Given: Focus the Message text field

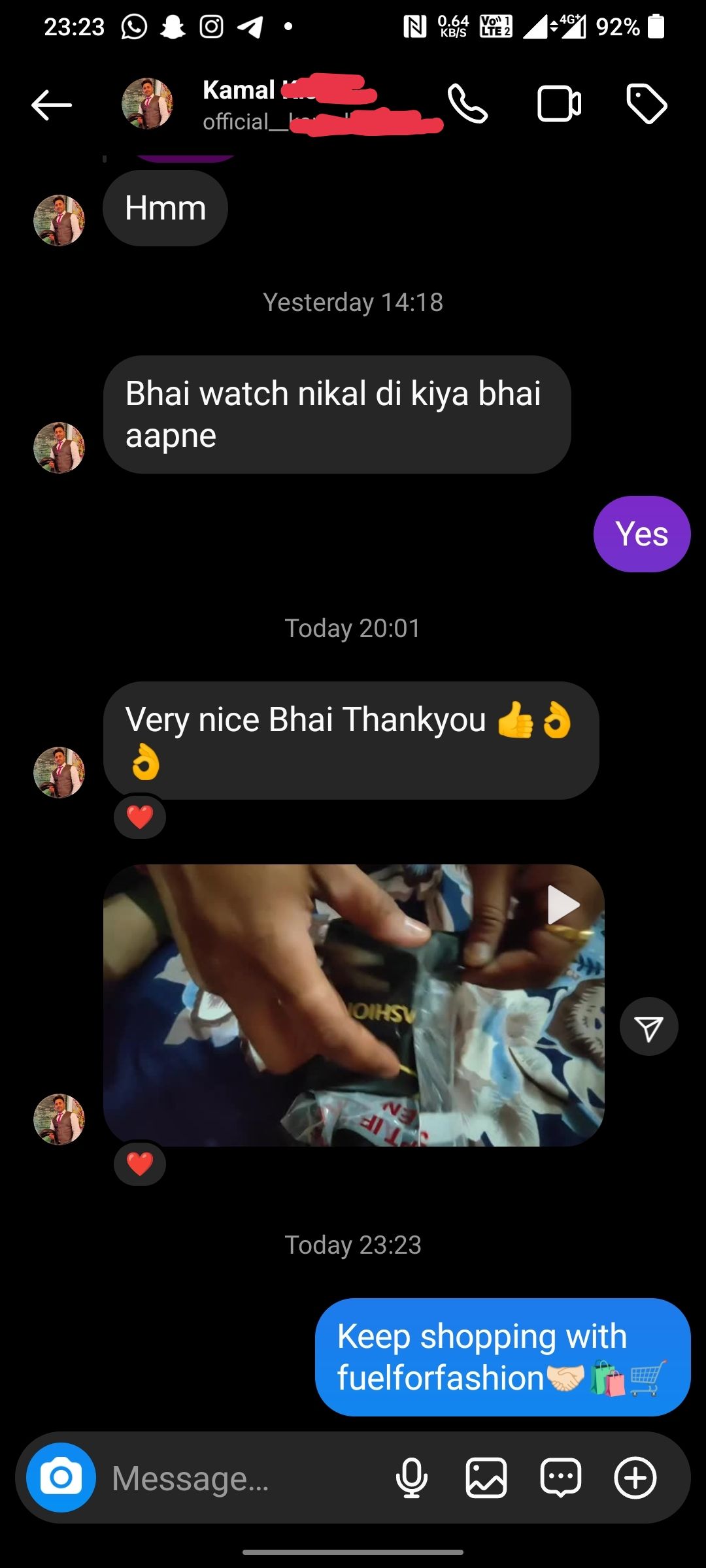Looking at the screenshot, I should click(x=242, y=1478).
